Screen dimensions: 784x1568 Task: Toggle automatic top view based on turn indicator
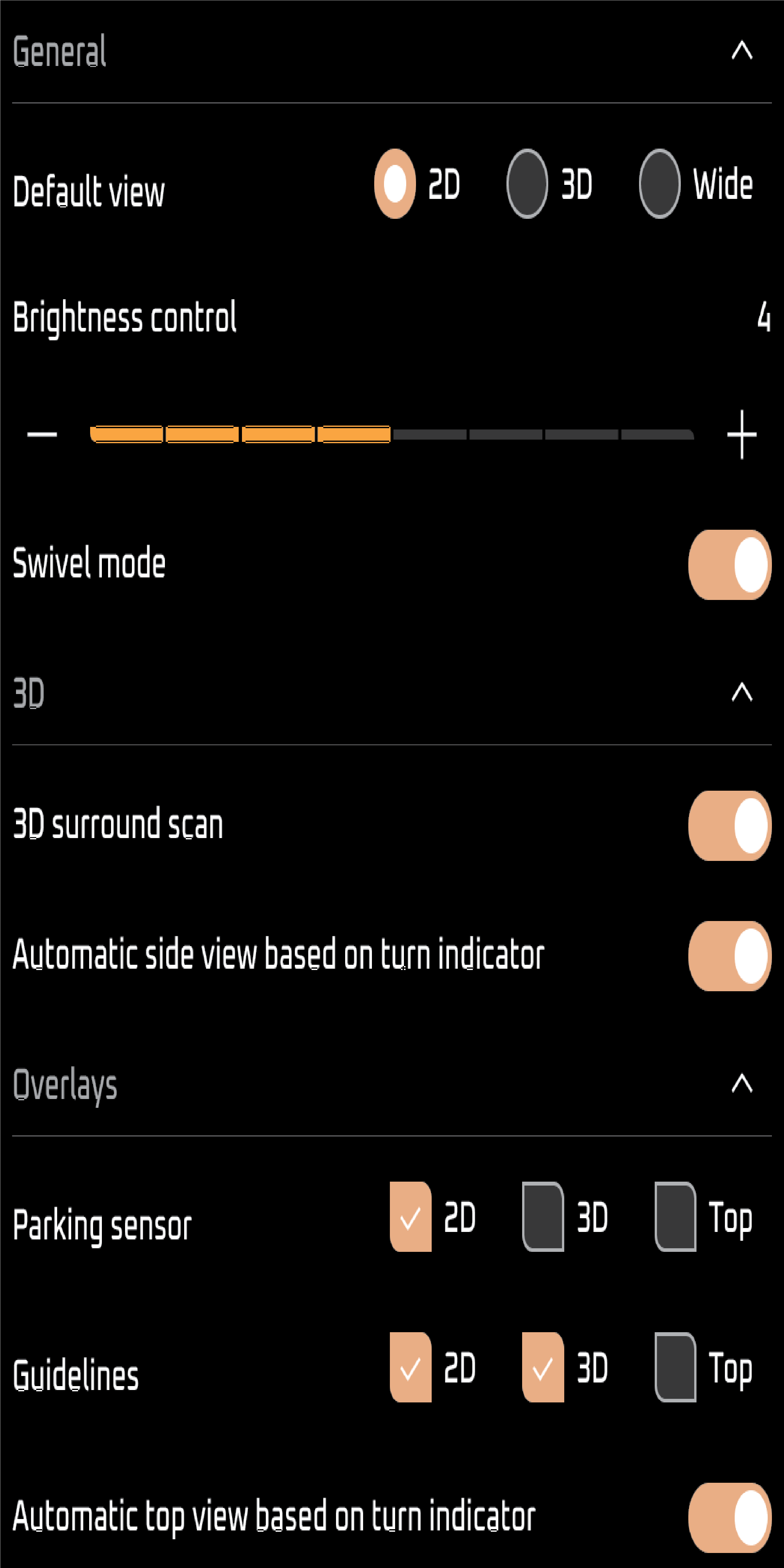point(730,1517)
